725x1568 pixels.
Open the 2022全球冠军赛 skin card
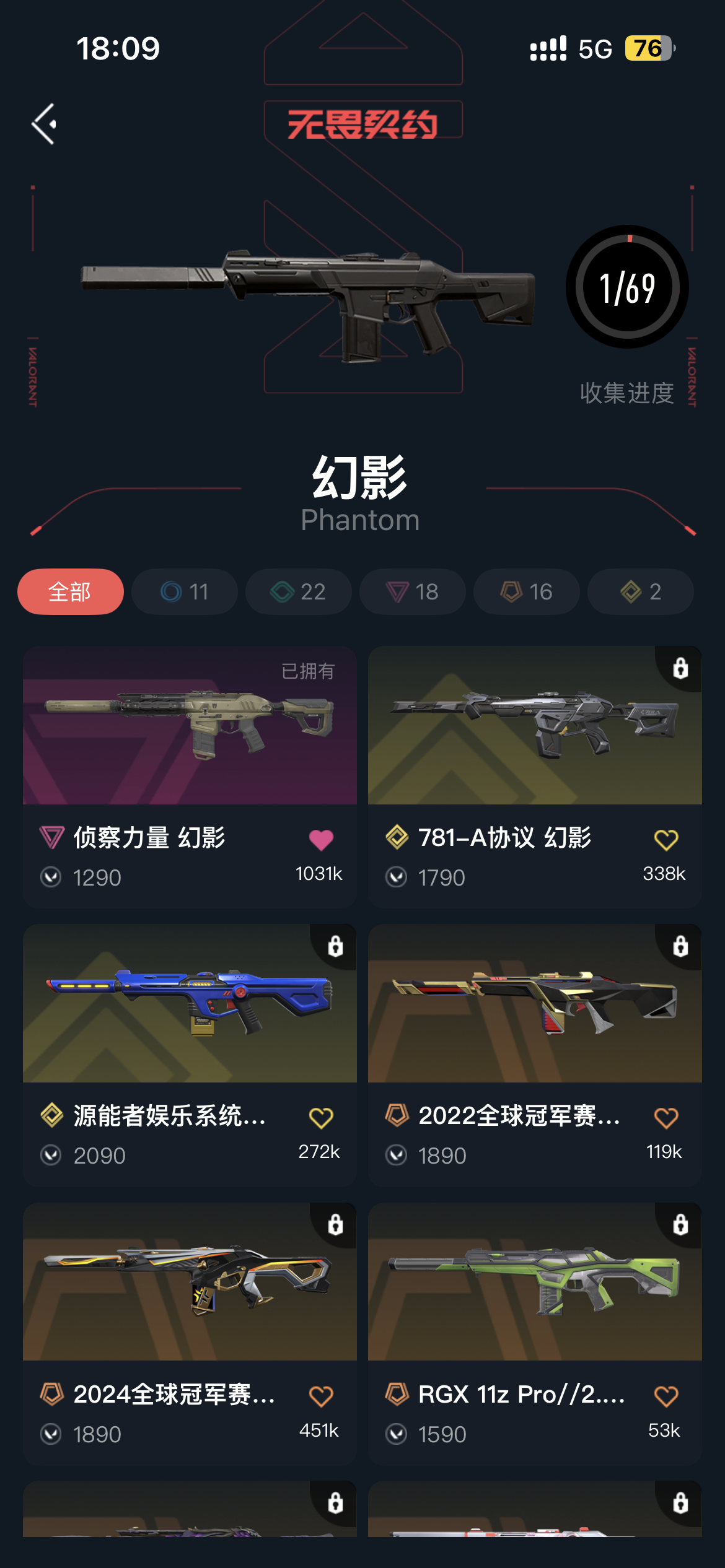point(534,1004)
